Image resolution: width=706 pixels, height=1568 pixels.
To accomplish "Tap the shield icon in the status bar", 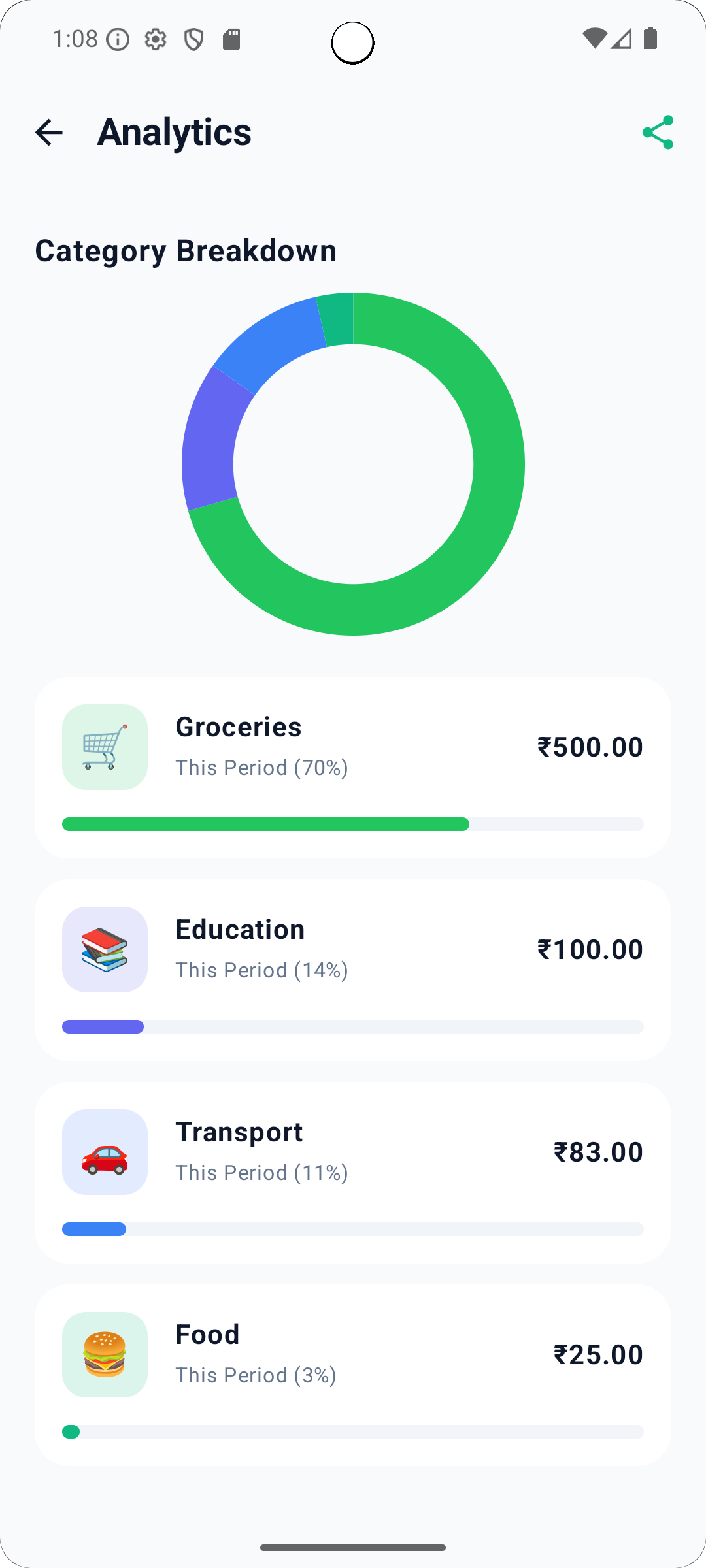I will (193, 41).
